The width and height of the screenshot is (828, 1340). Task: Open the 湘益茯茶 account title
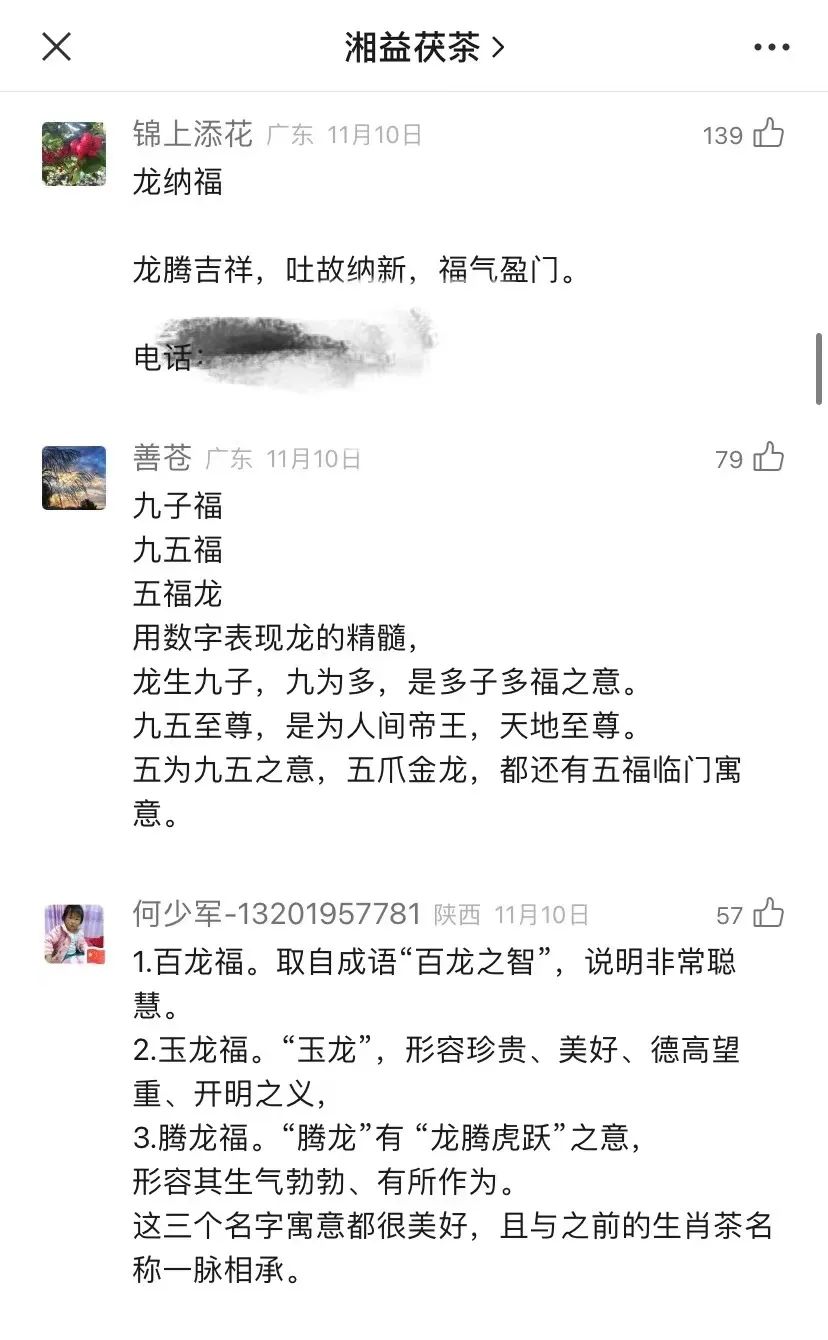point(424,47)
